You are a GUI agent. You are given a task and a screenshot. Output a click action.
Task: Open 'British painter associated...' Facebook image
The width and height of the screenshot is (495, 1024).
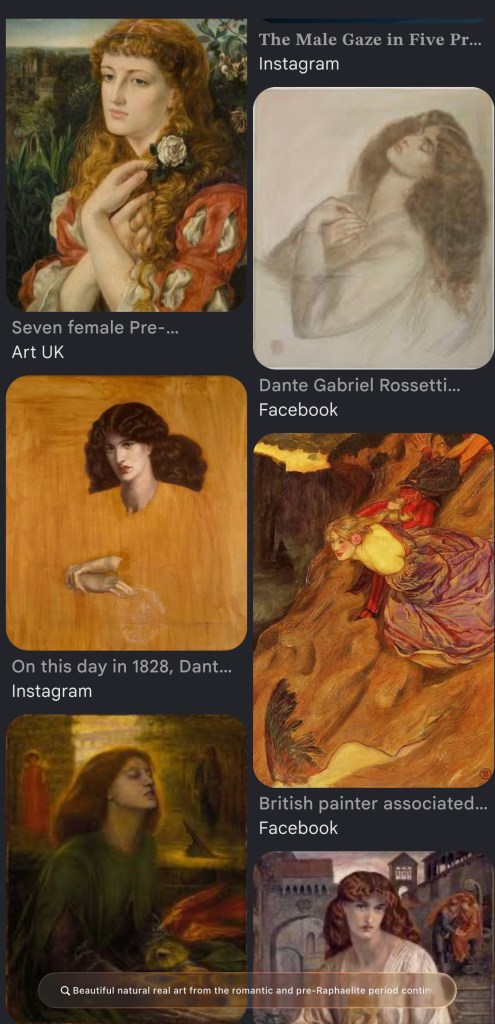pyautogui.click(x=373, y=610)
